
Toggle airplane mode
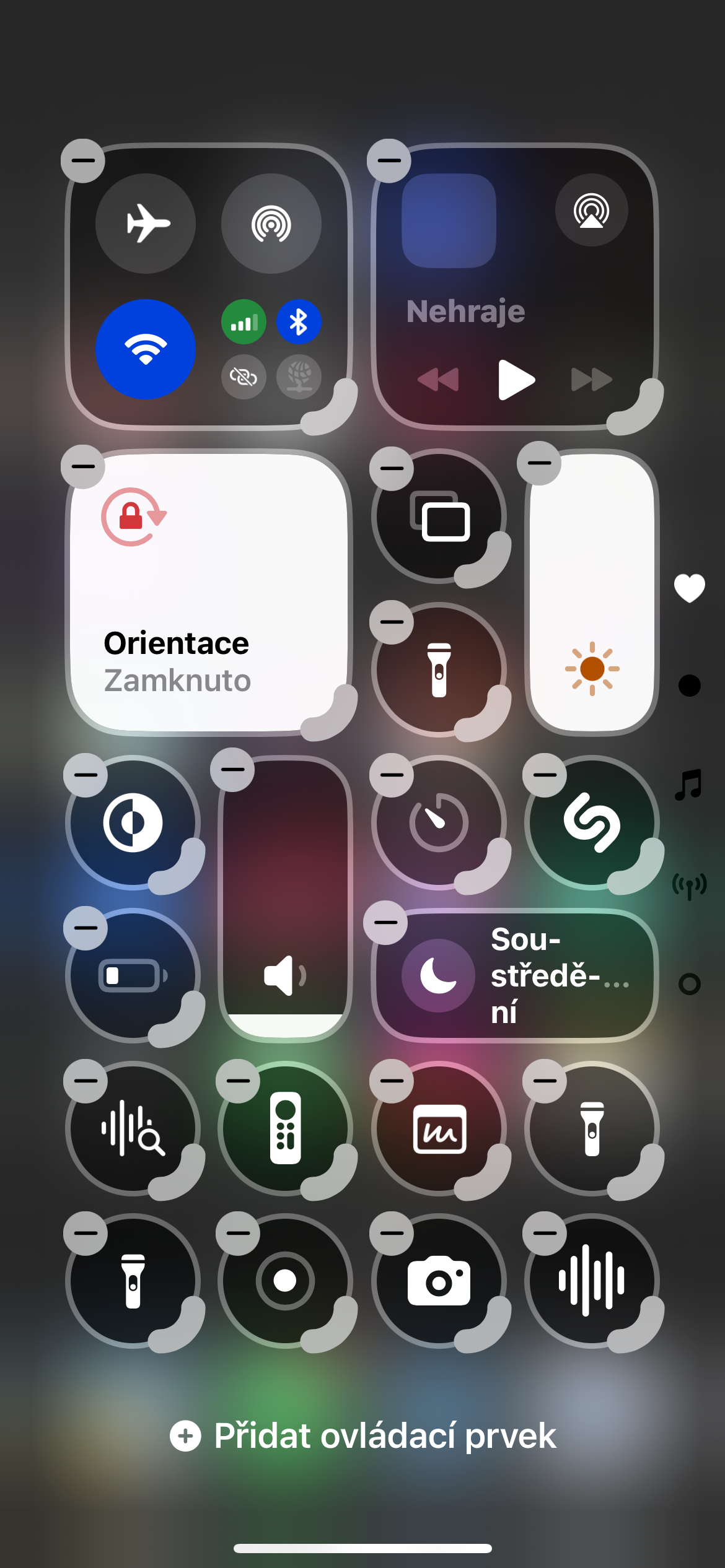click(x=146, y=224)
